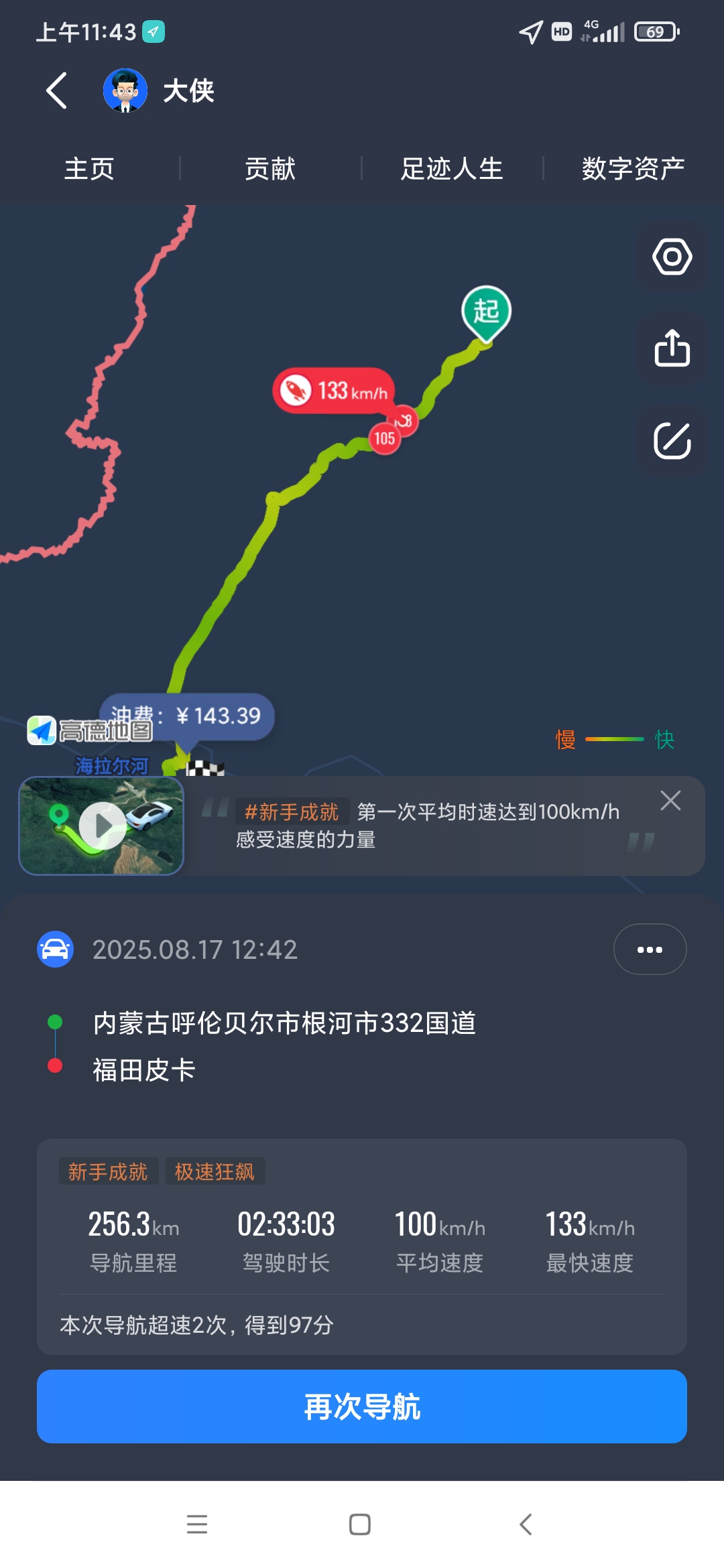Open the system recent apps button
Image resolution: width=724 pixels, height=1568 pixels.
coord(197,1524)
